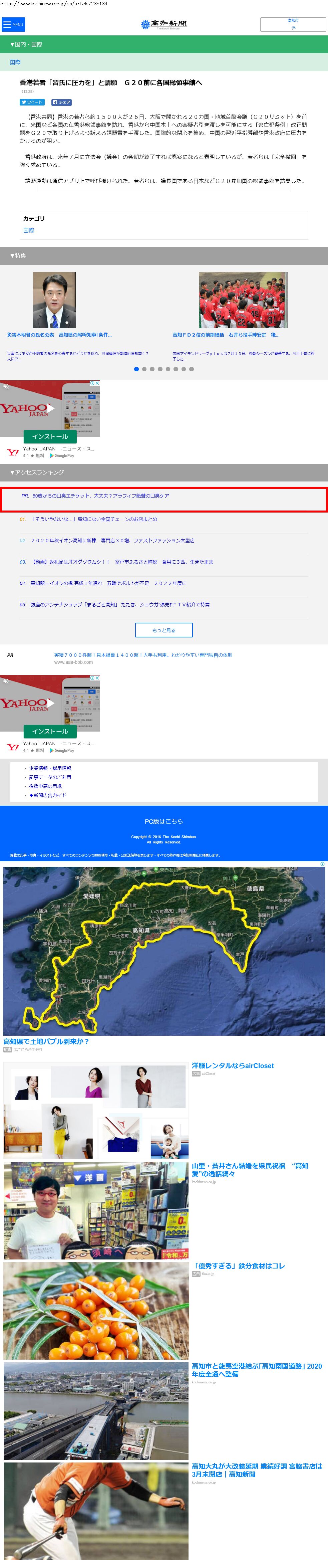
Task: Open ranking 02 イオン高知に新棟
Action: 112,541
